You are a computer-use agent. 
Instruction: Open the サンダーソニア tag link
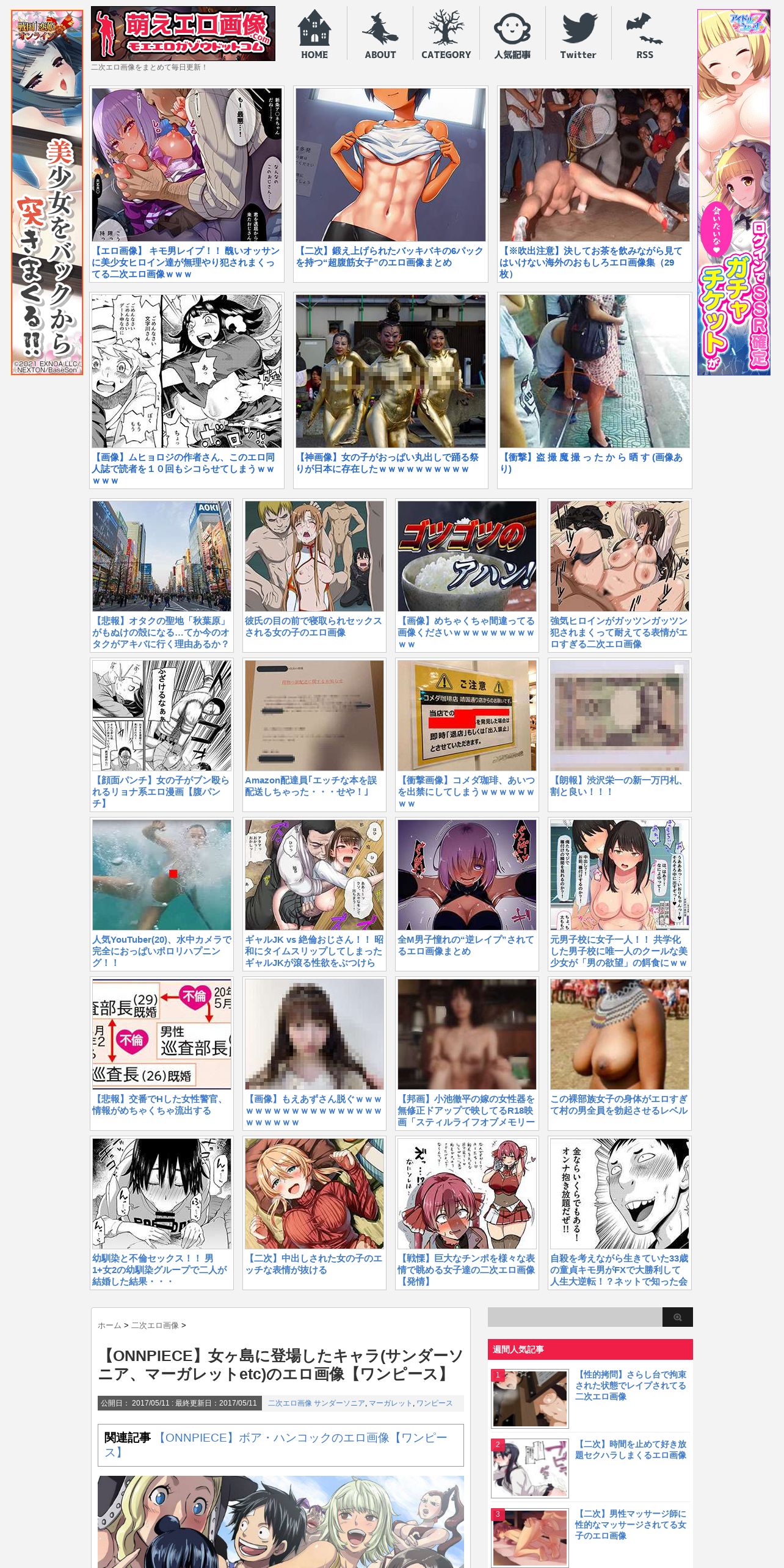click(339, 1403)
